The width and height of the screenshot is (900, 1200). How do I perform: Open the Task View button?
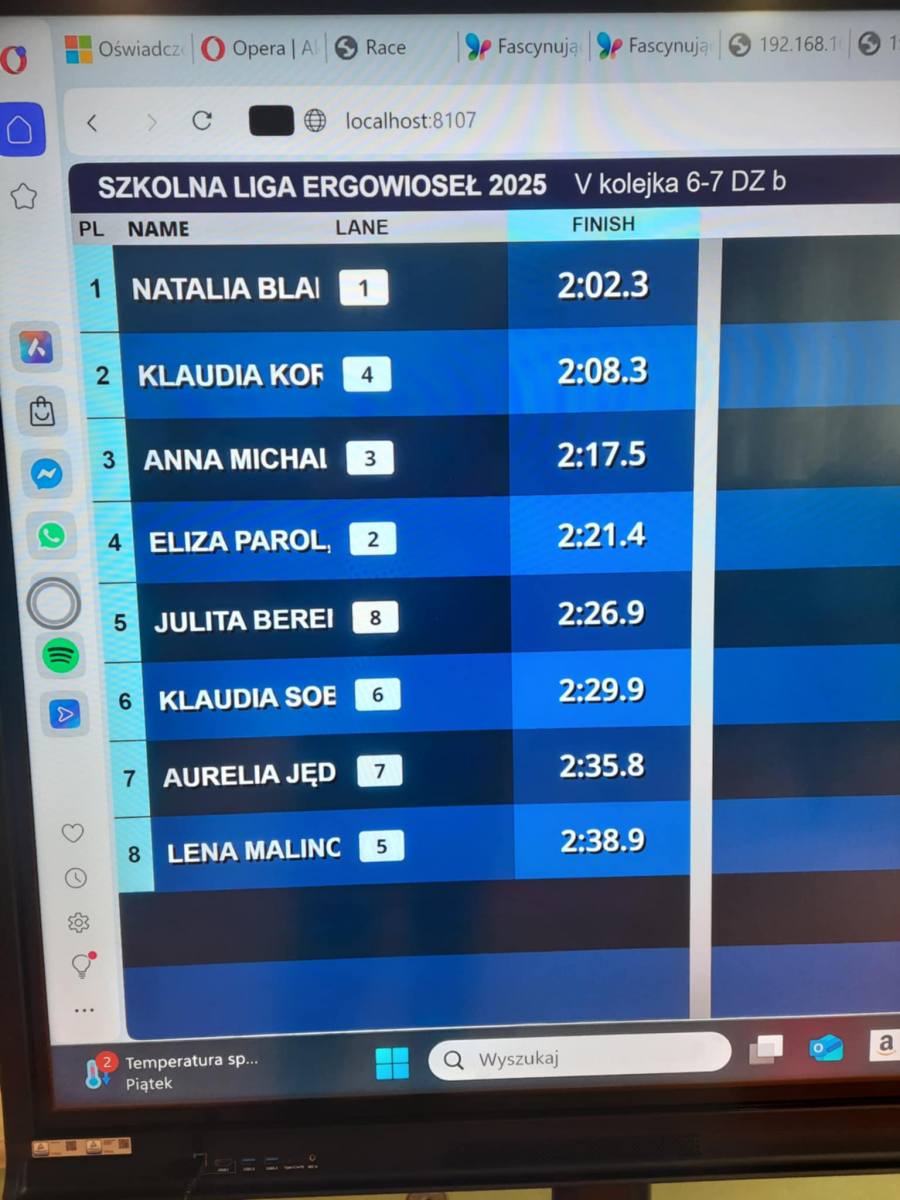tap(767, 1049)
